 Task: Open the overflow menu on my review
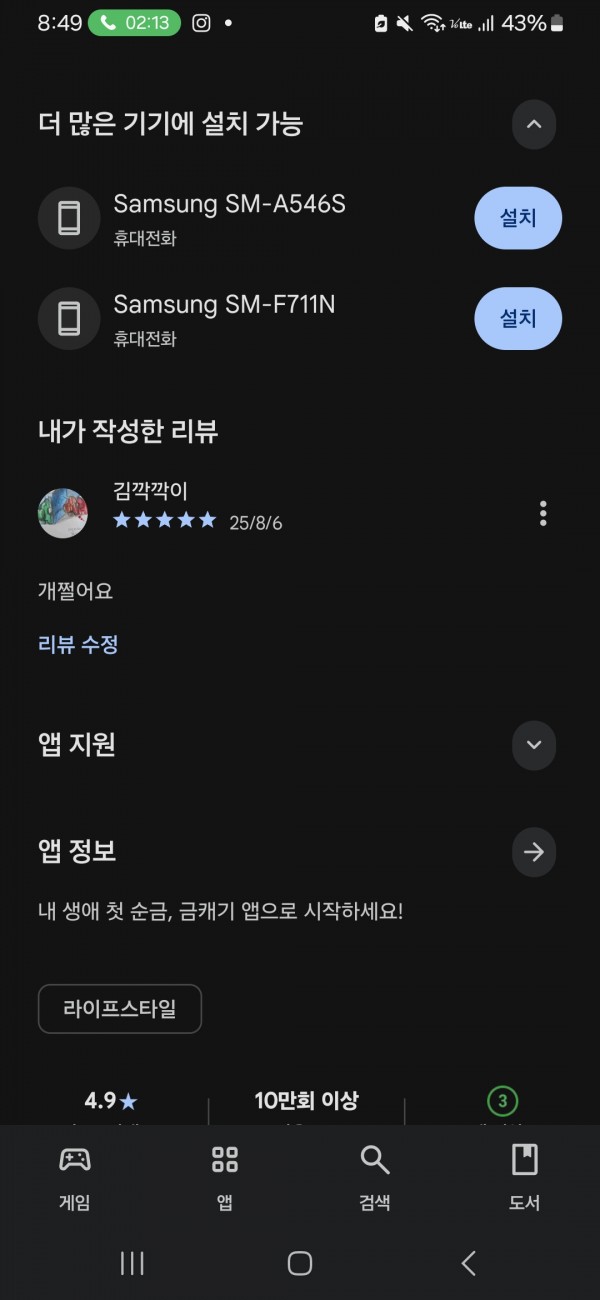(x=543, y=514)
